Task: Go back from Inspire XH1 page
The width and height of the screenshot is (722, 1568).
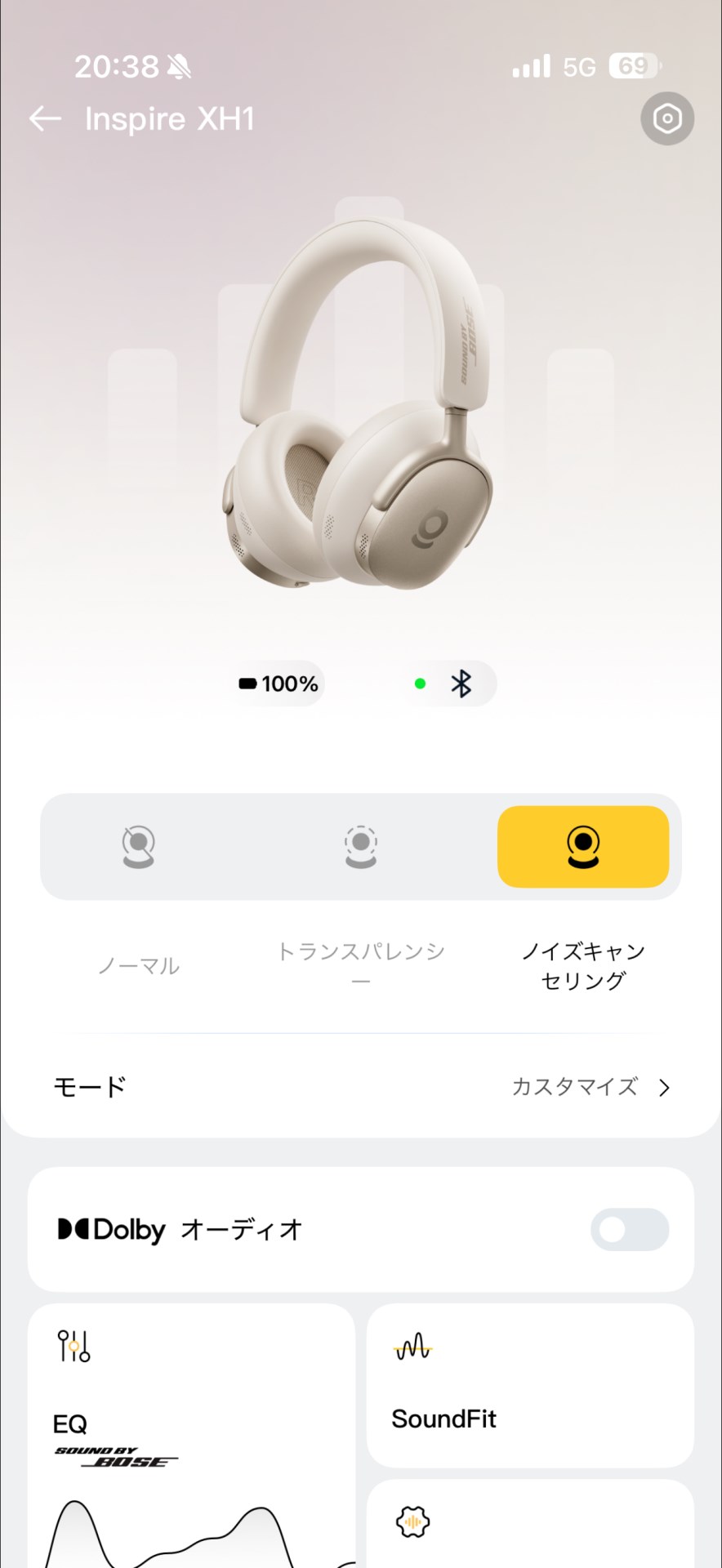Action: pos(46,119)
